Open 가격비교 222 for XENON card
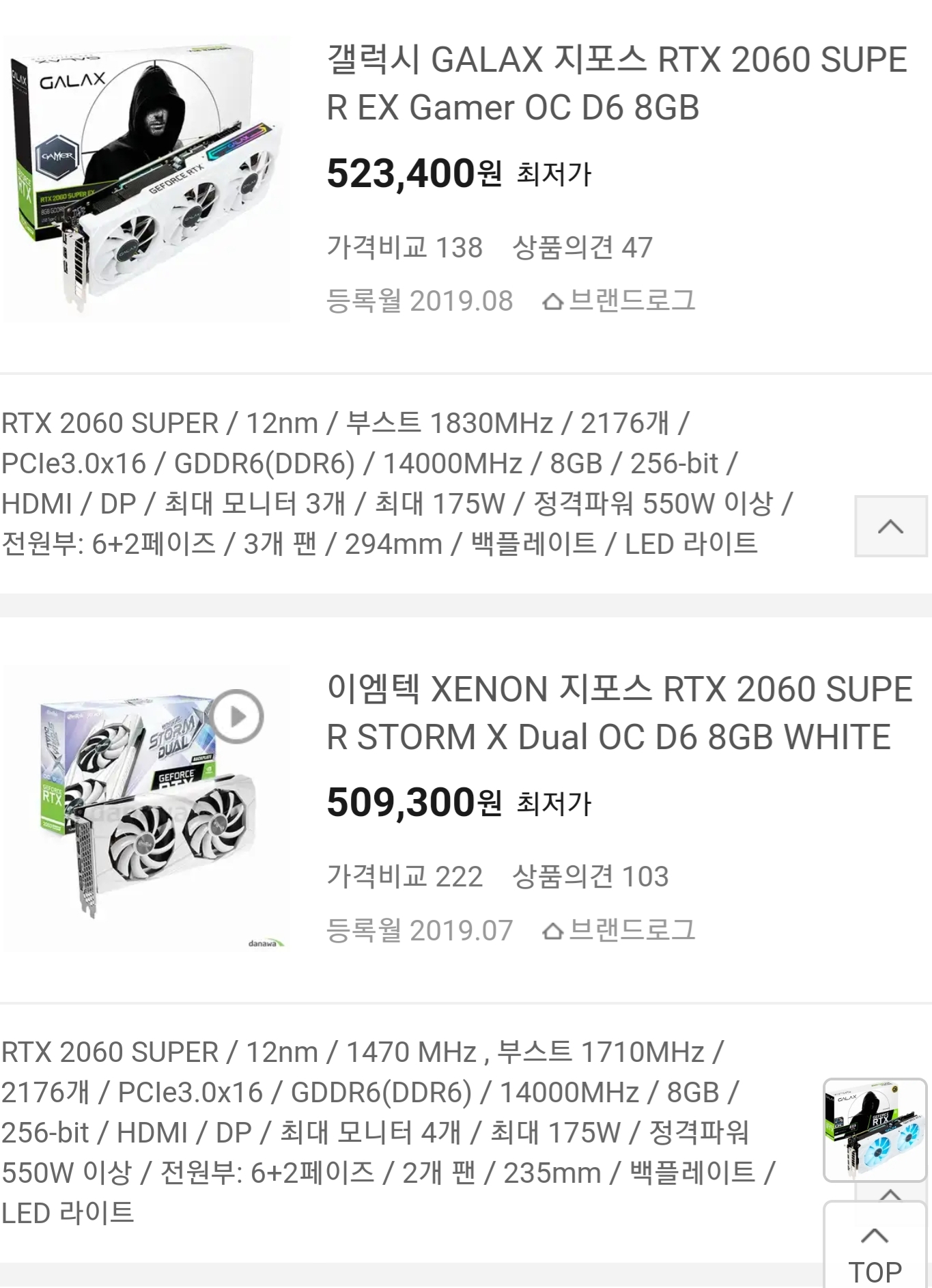Image resolution: width=932 pixels, height=1288 pixels. (404, 876)
